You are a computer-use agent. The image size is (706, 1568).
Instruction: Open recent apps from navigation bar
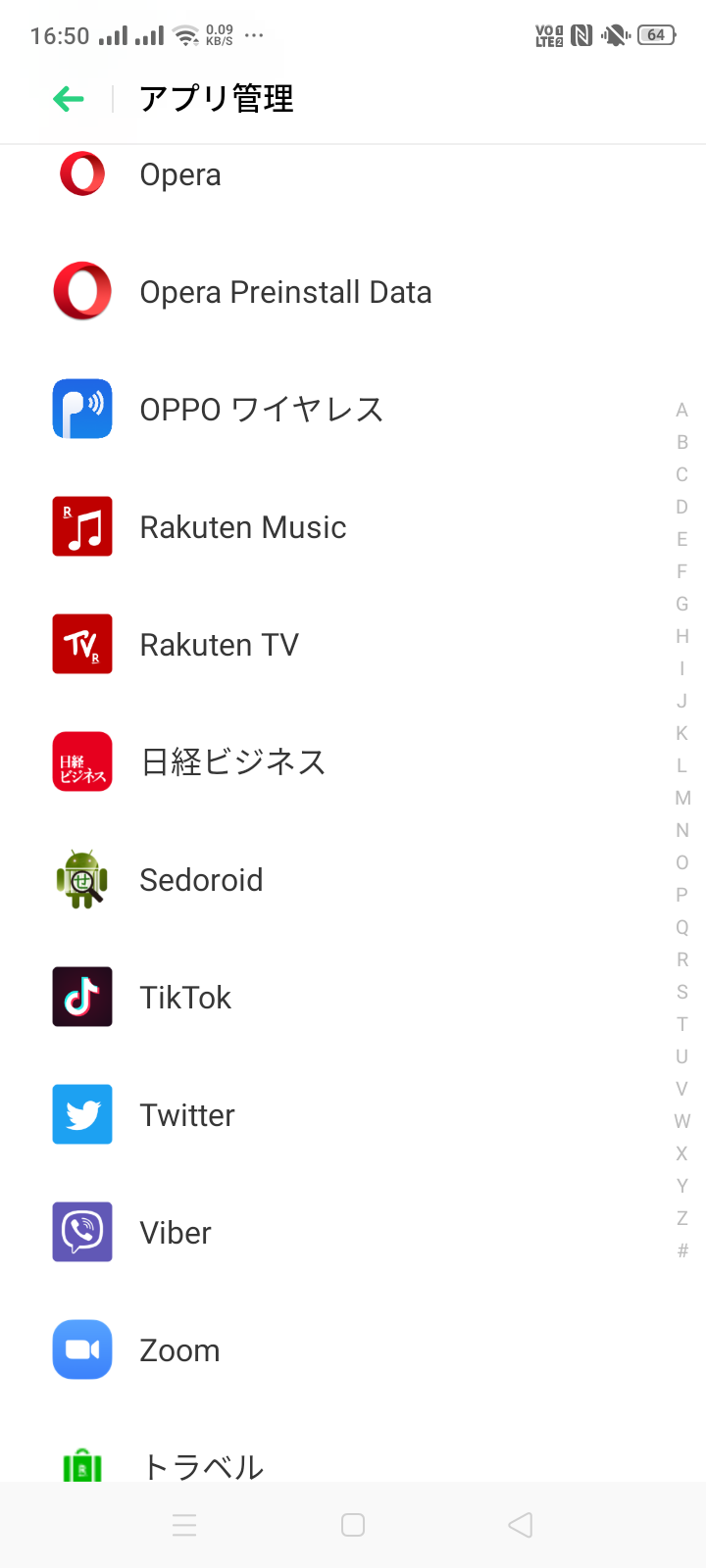[x=184, y=1525]
